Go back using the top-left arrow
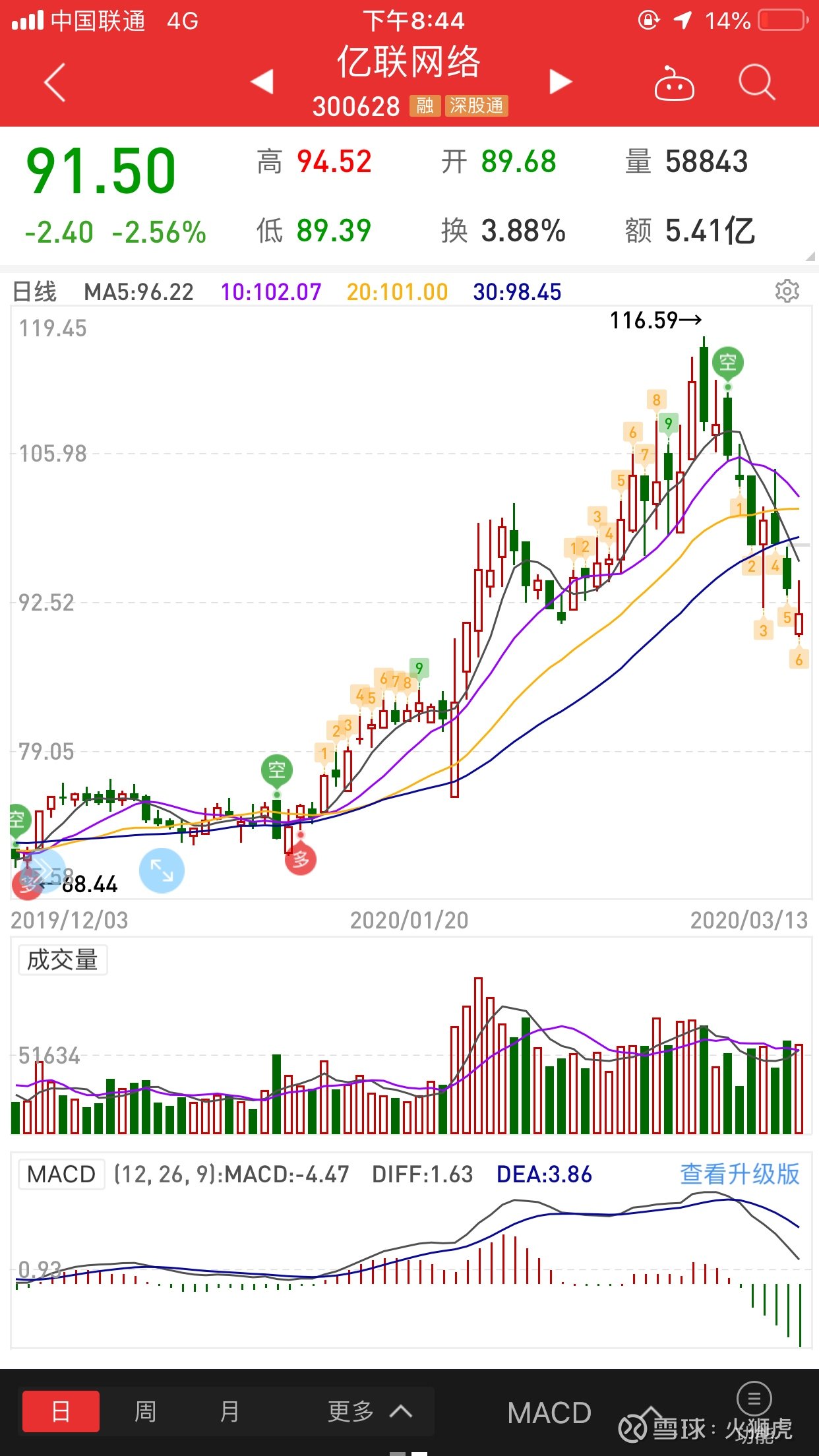This screenshot has width=819, height=1456. [x=55, y=82]
